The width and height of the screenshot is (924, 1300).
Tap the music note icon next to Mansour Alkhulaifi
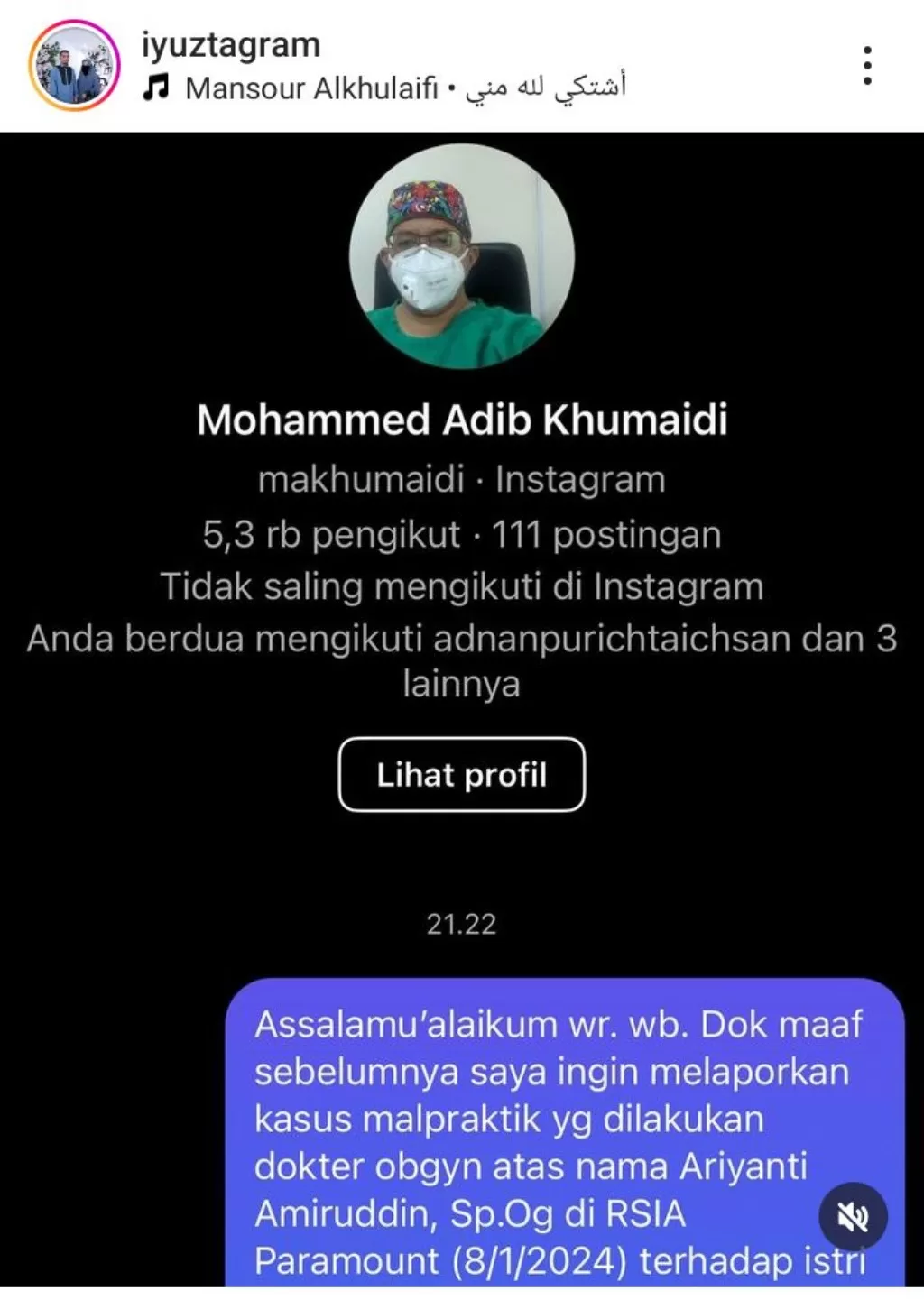pos(157,88)
